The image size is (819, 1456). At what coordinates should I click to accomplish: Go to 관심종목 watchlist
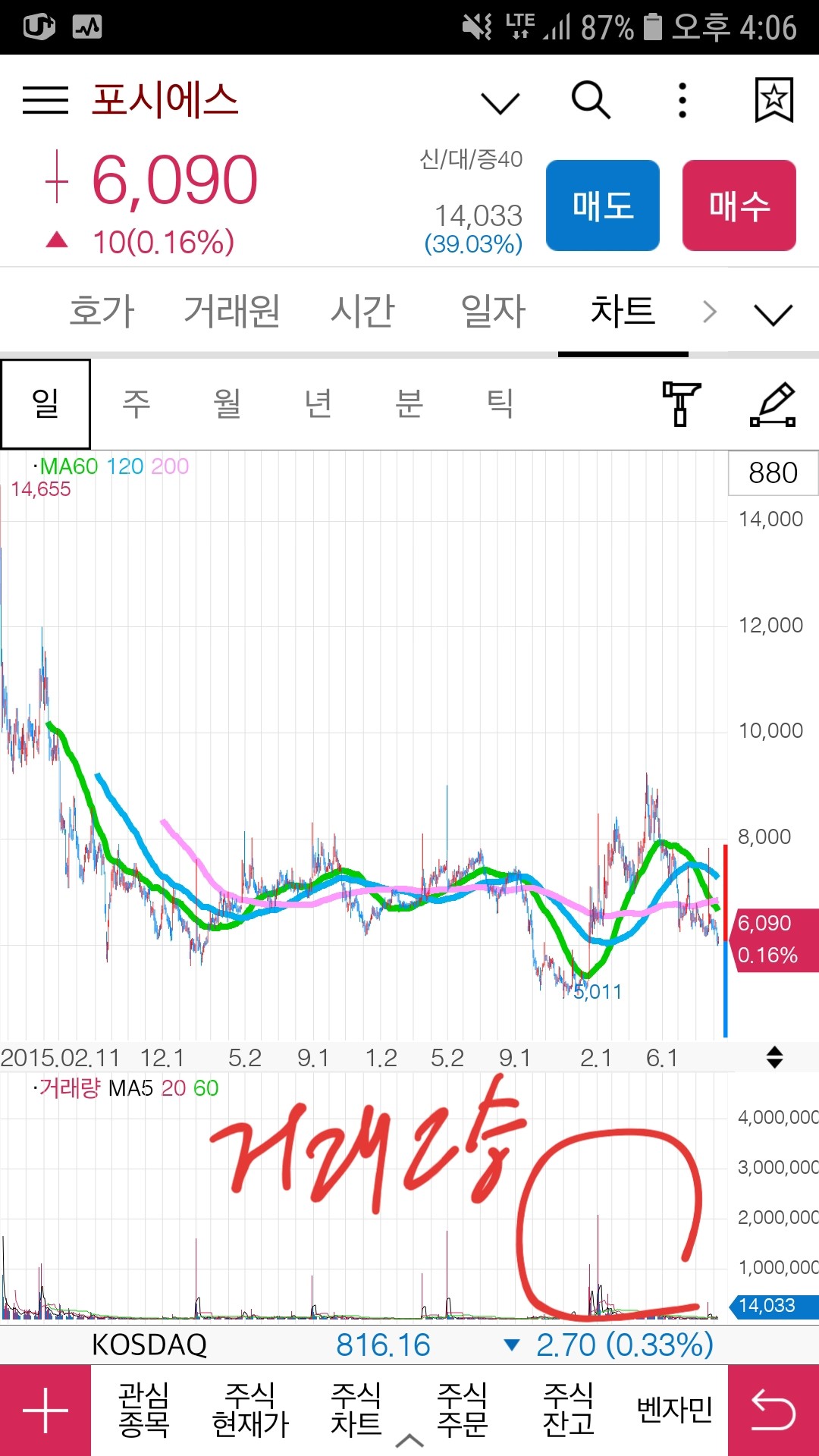pos(144,1410)
